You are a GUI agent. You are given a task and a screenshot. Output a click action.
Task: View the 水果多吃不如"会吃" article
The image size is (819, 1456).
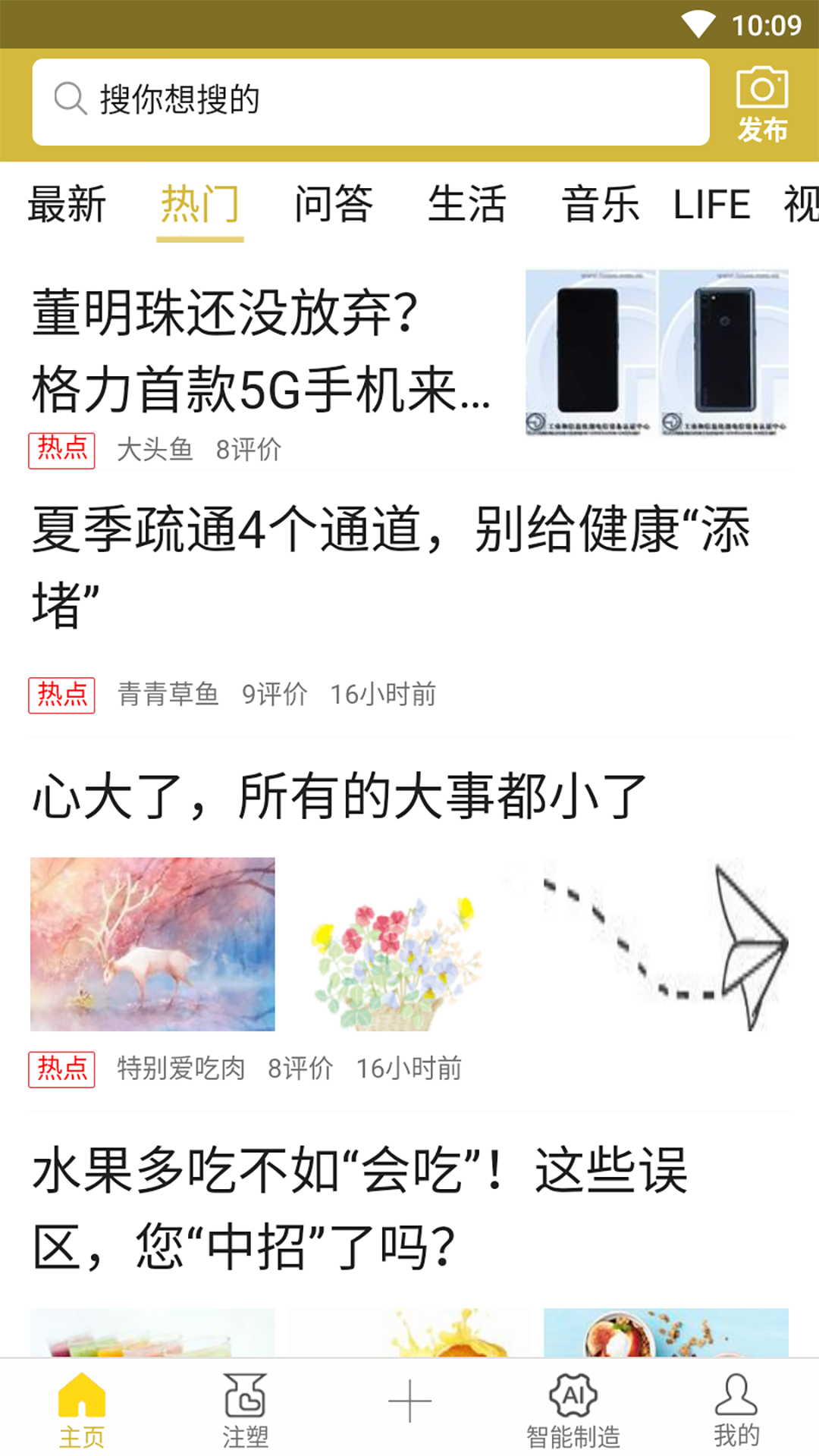(x=360, y=1208)
